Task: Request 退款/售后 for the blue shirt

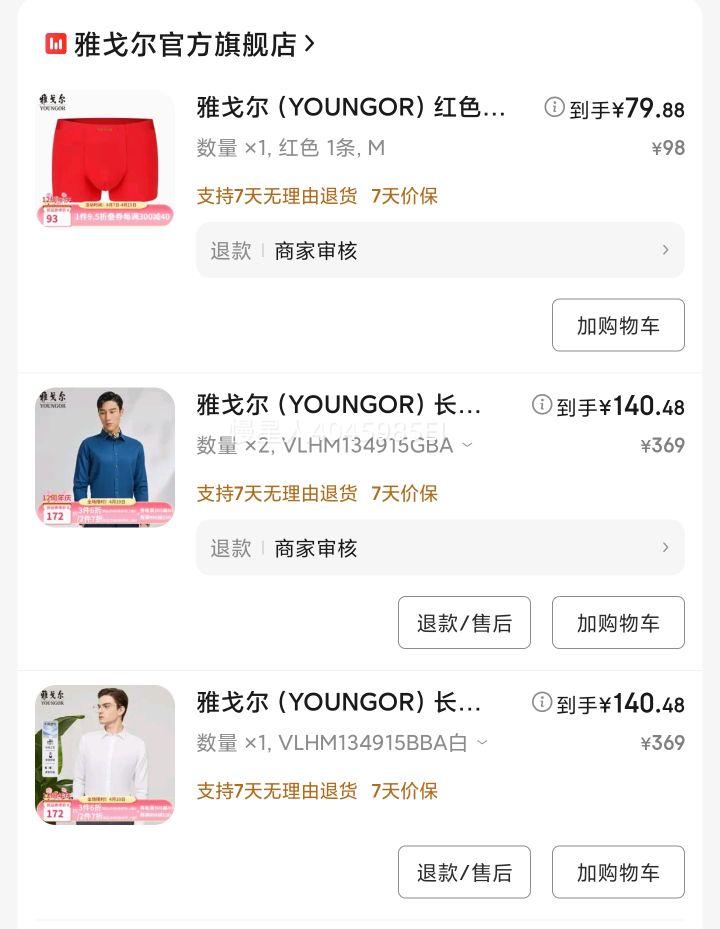Action: pos(464,623)
